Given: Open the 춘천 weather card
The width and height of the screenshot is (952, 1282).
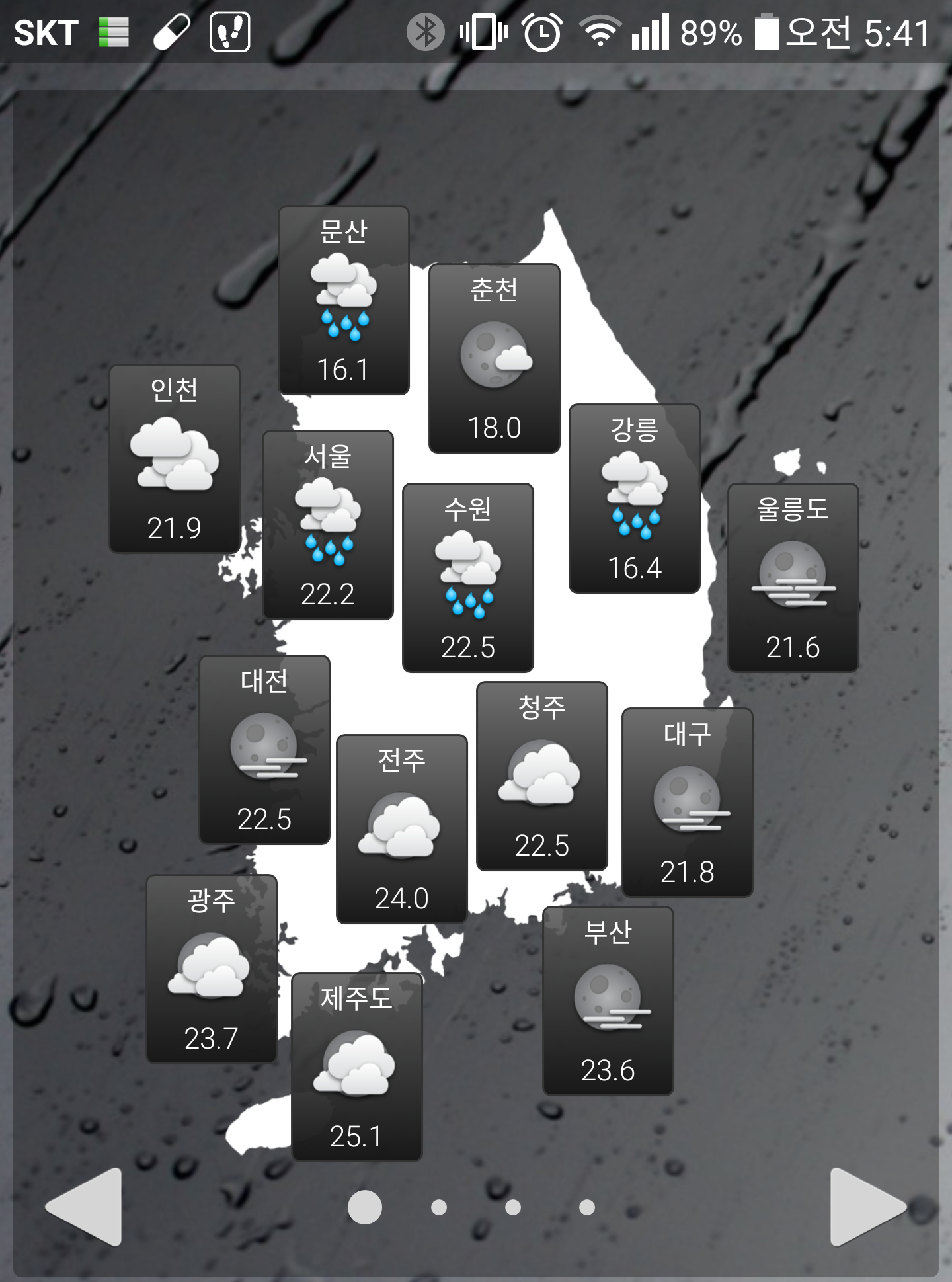Looking at the screenshot, I should point(495,358).
